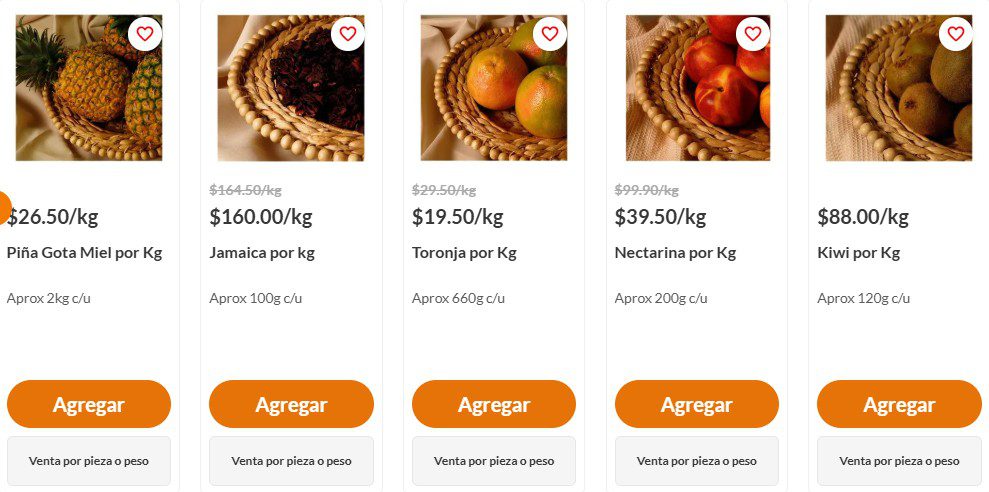
Task: Open Venta por pieza o peso for Nectarina
Action: [x=697, y=461]
